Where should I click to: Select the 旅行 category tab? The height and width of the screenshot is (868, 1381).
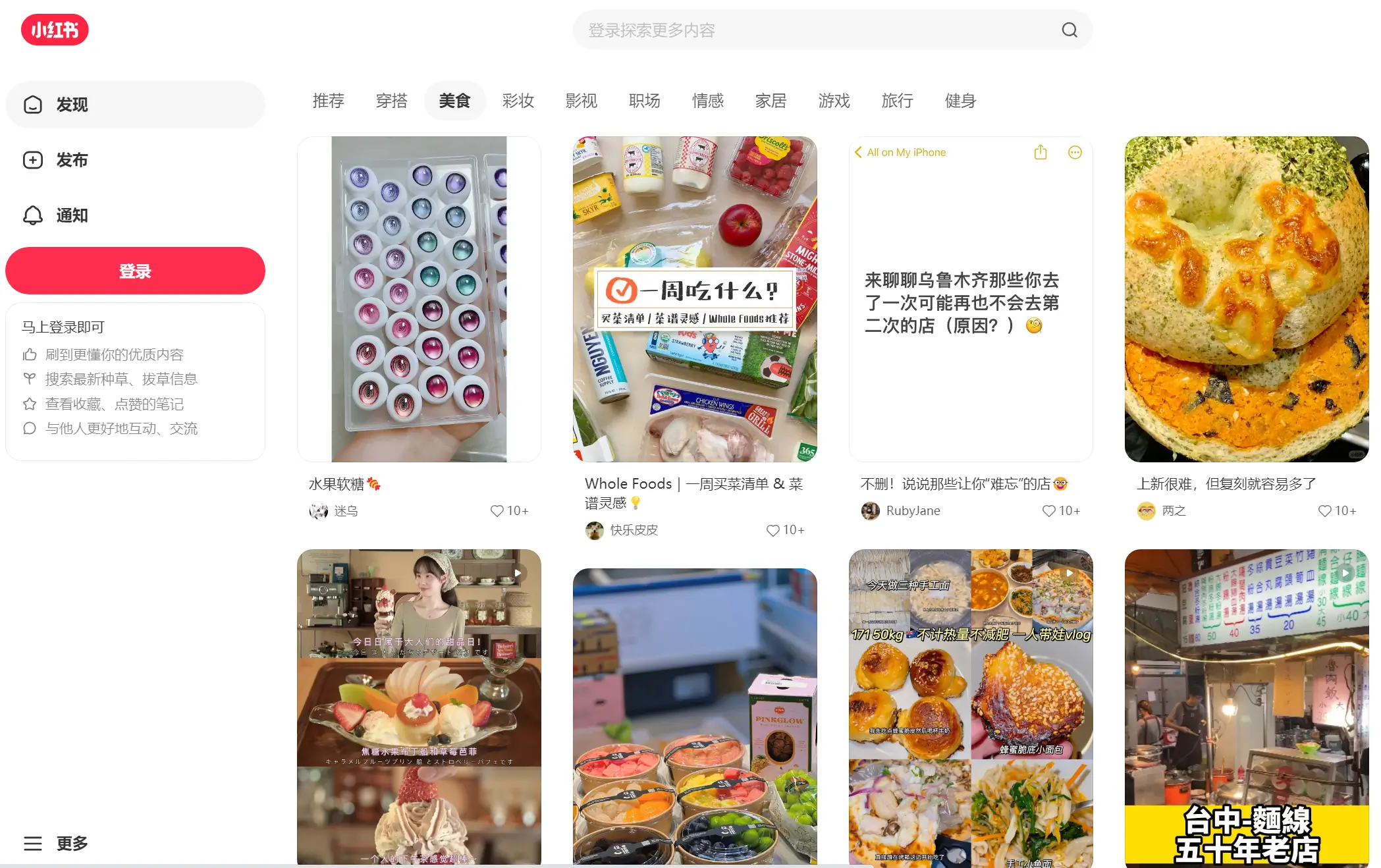897,101
